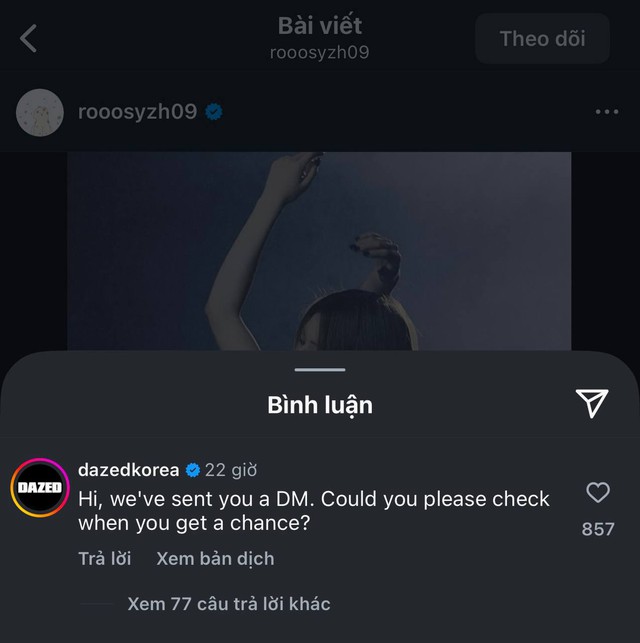Open the post's three-dot options menu

pos(606,112)
